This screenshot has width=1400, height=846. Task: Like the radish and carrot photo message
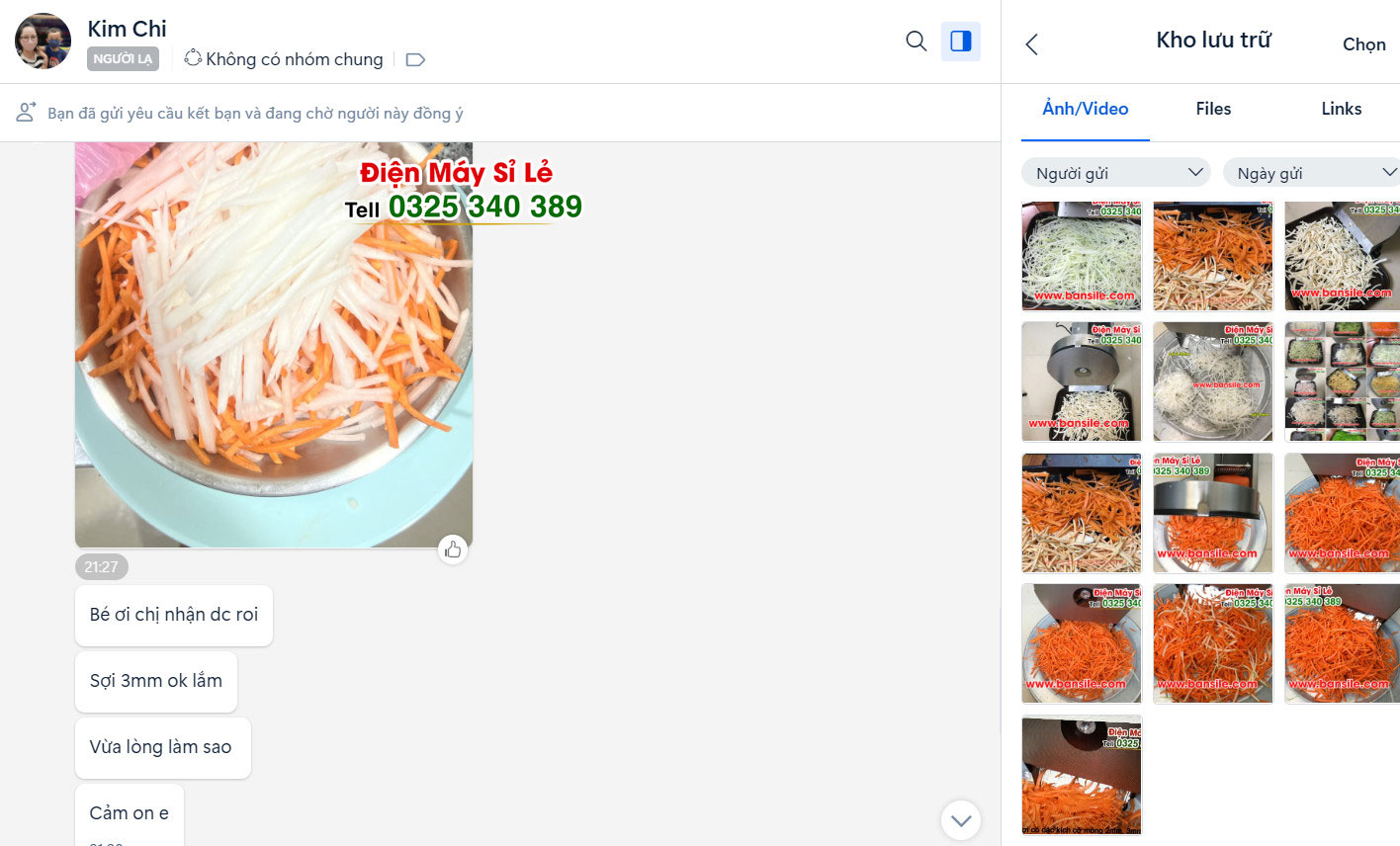coord(453,550)
